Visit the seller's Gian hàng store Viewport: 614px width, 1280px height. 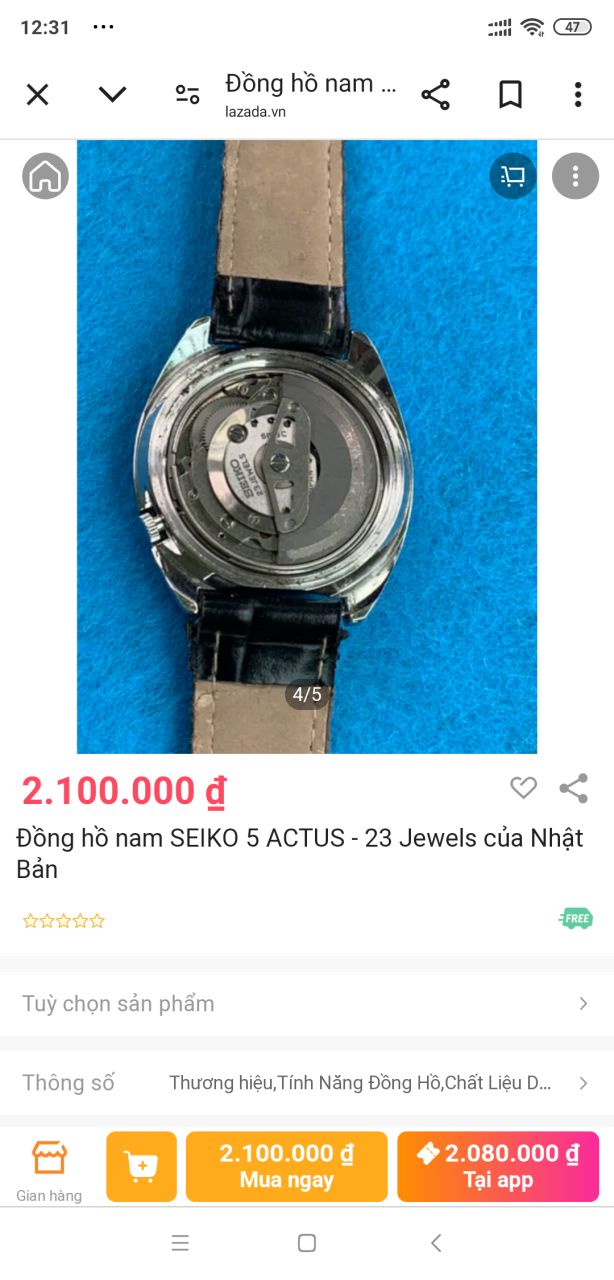[49, 1168]
